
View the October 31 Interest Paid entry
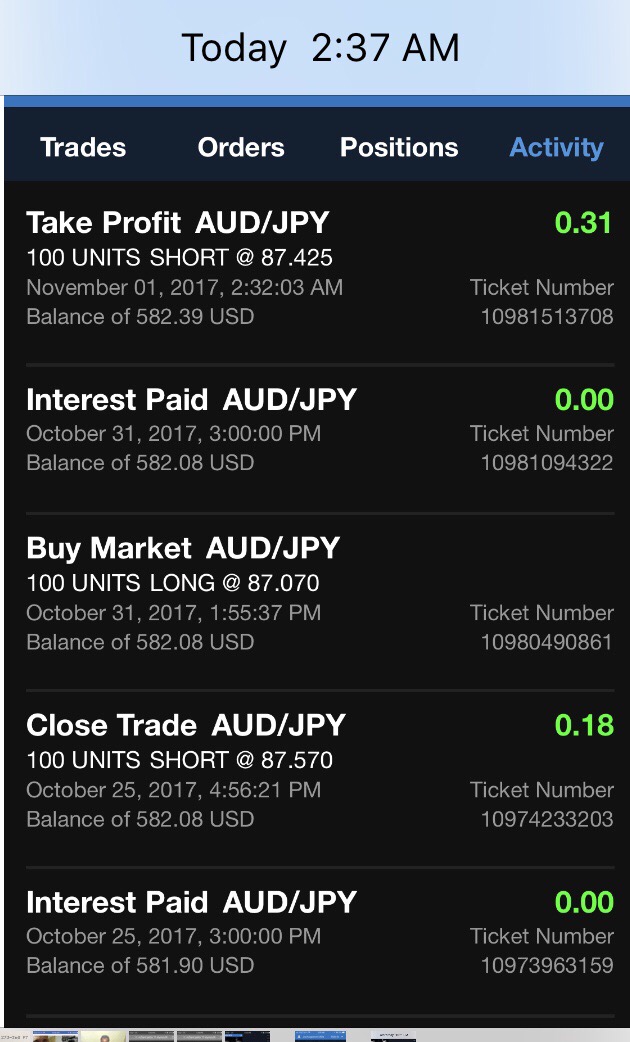coord(318,431)
